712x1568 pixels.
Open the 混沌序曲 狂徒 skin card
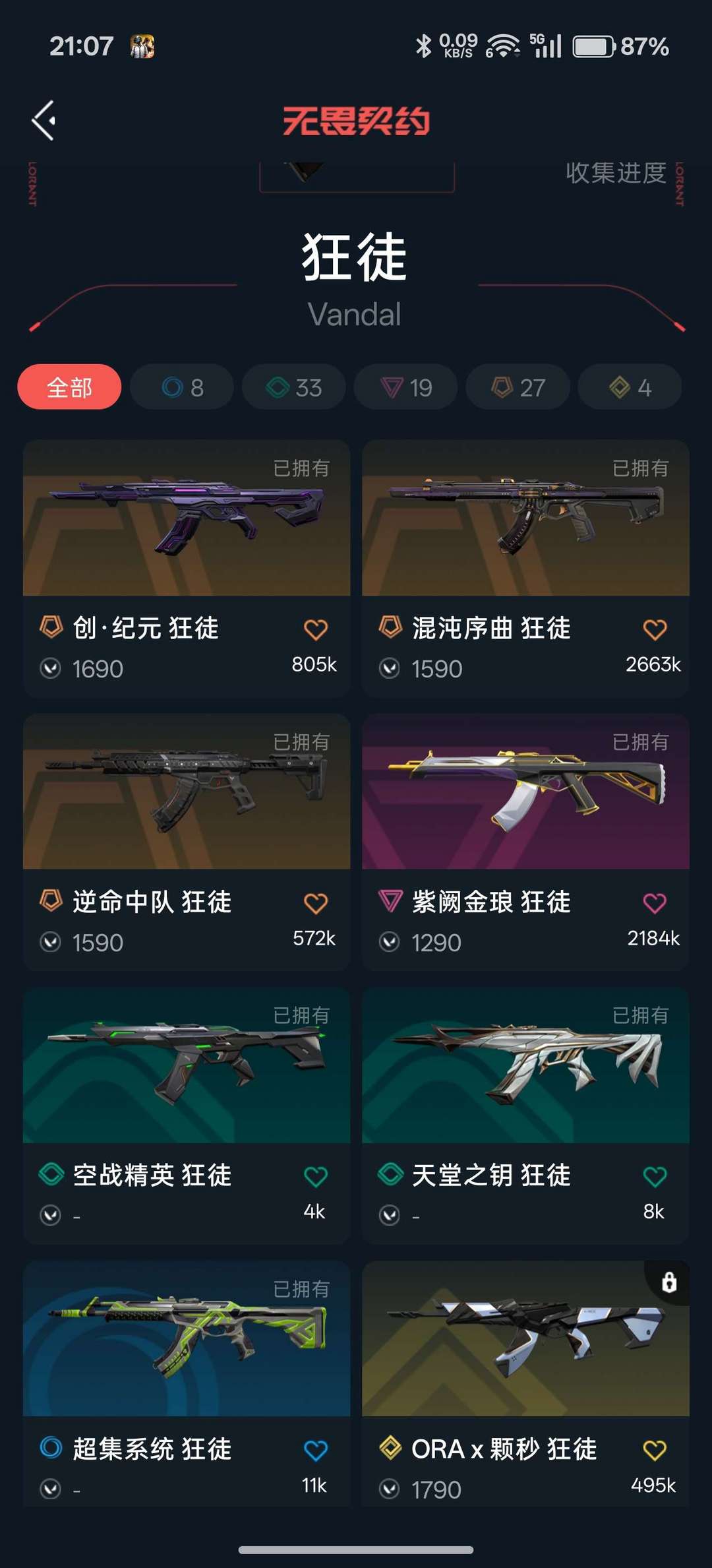[525, 568]
